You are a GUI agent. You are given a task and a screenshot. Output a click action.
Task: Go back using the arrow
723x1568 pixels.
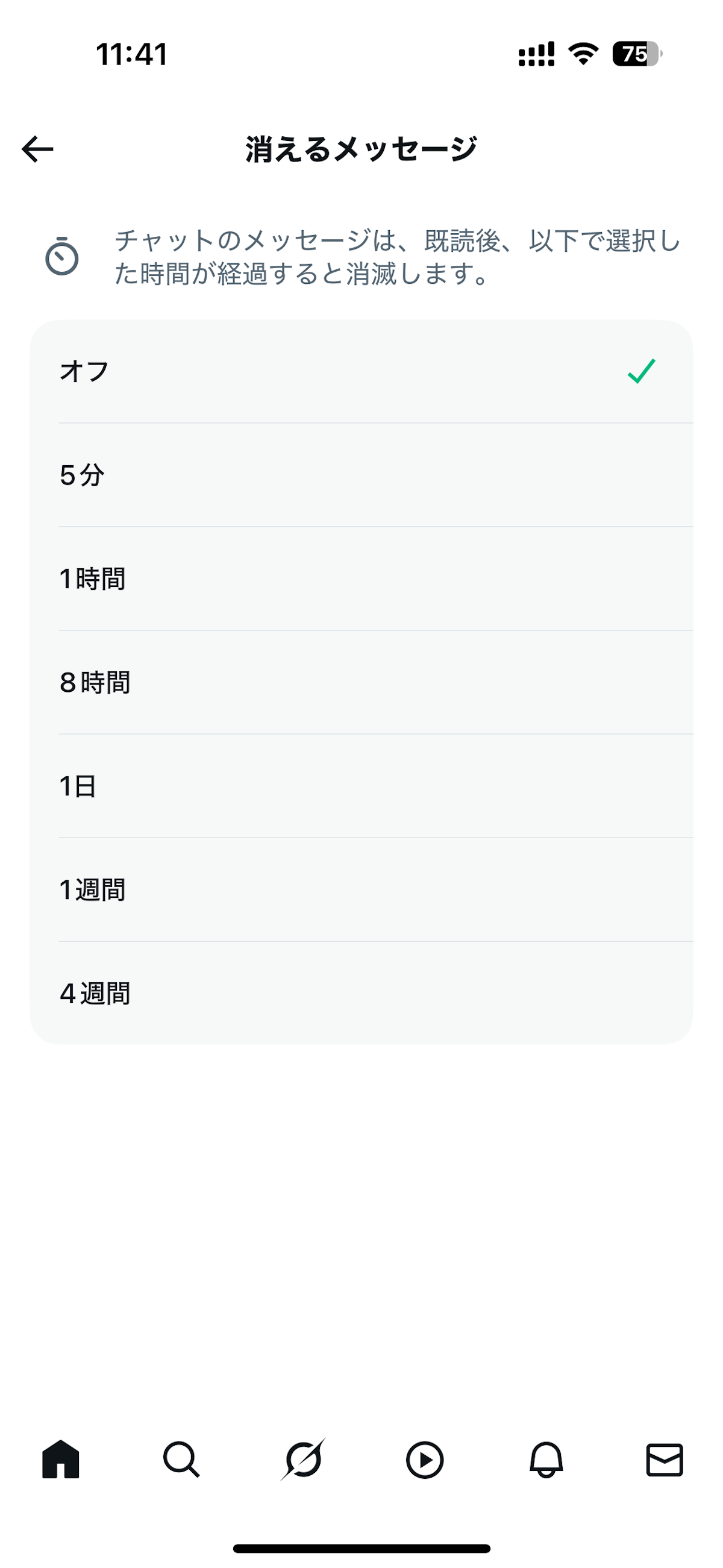click(38, 149)
